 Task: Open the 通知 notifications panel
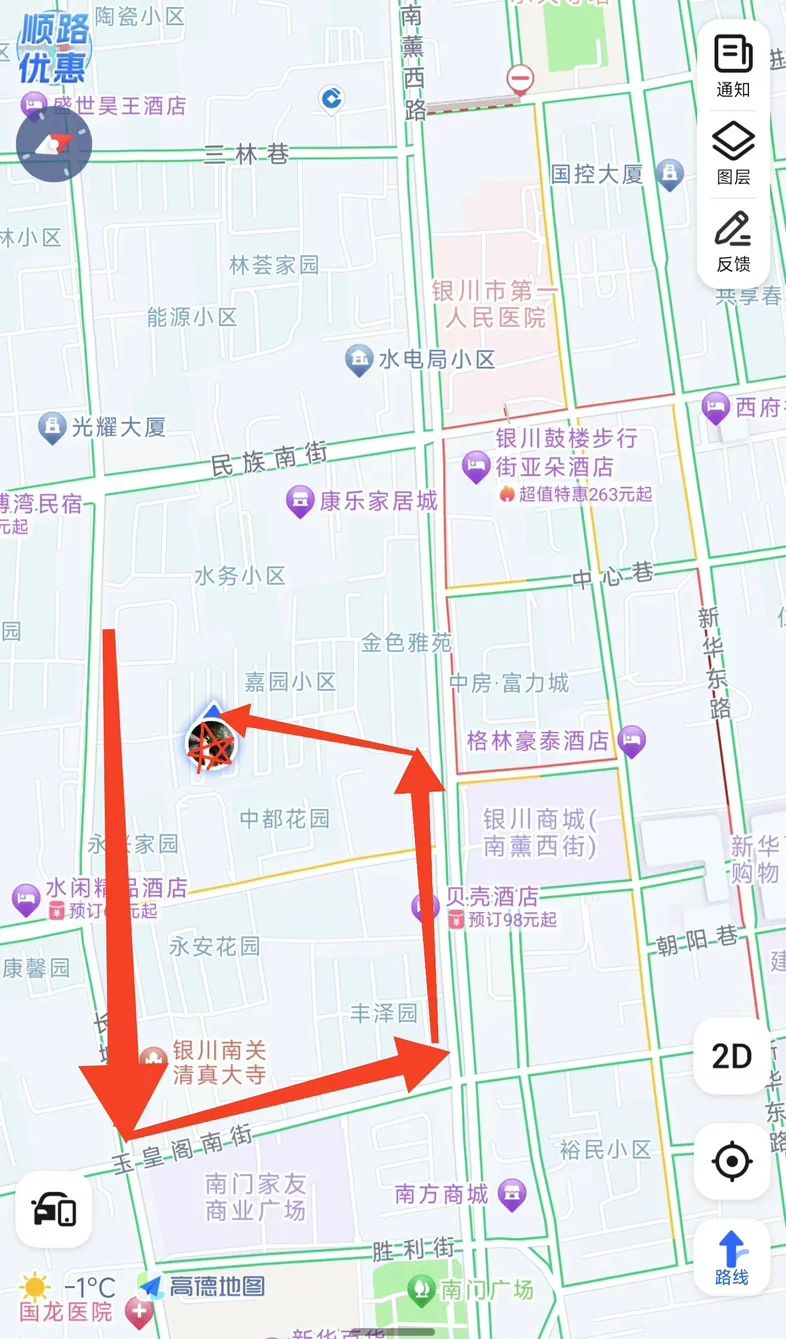733,63
